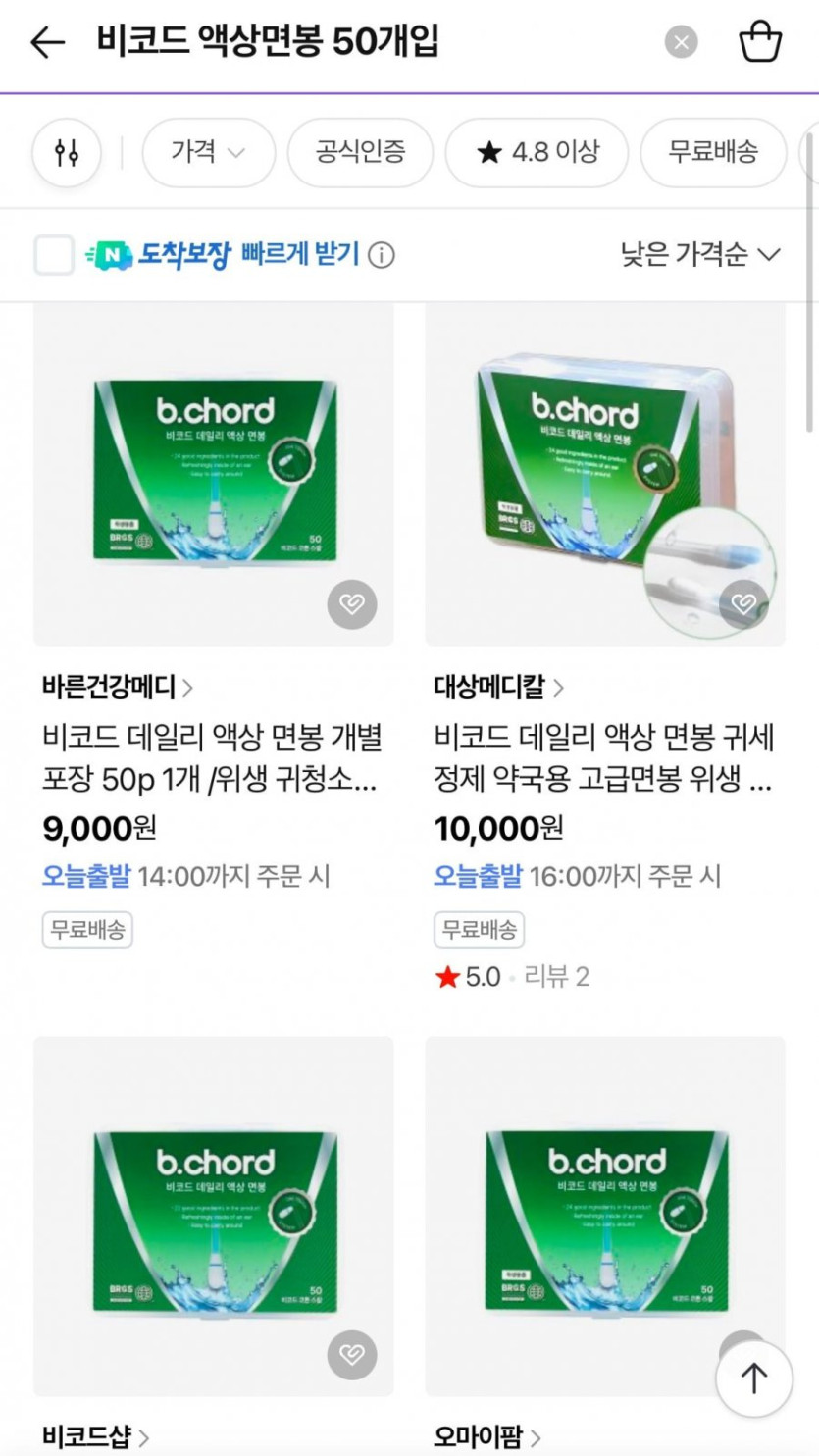This screenshot has width=819, height=1456.
Task: Show info about 도착보장 빠르게 받기
Action: pyautogui.click(x=382, y=256)
